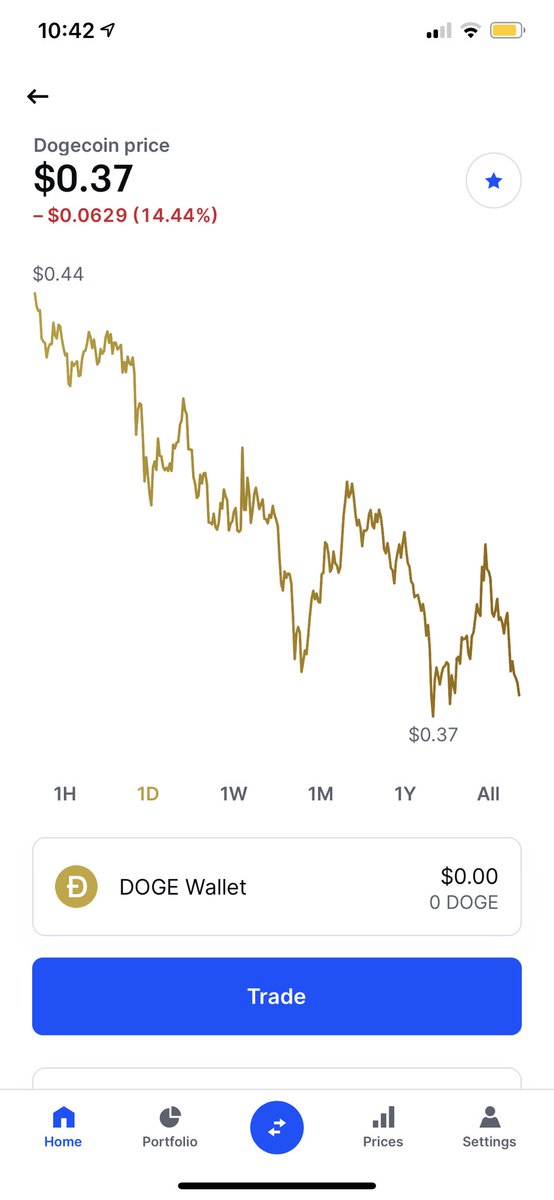Screen dimensions: 554x1200
Task: Tap the blue Trade button
Action: point(277,996)
